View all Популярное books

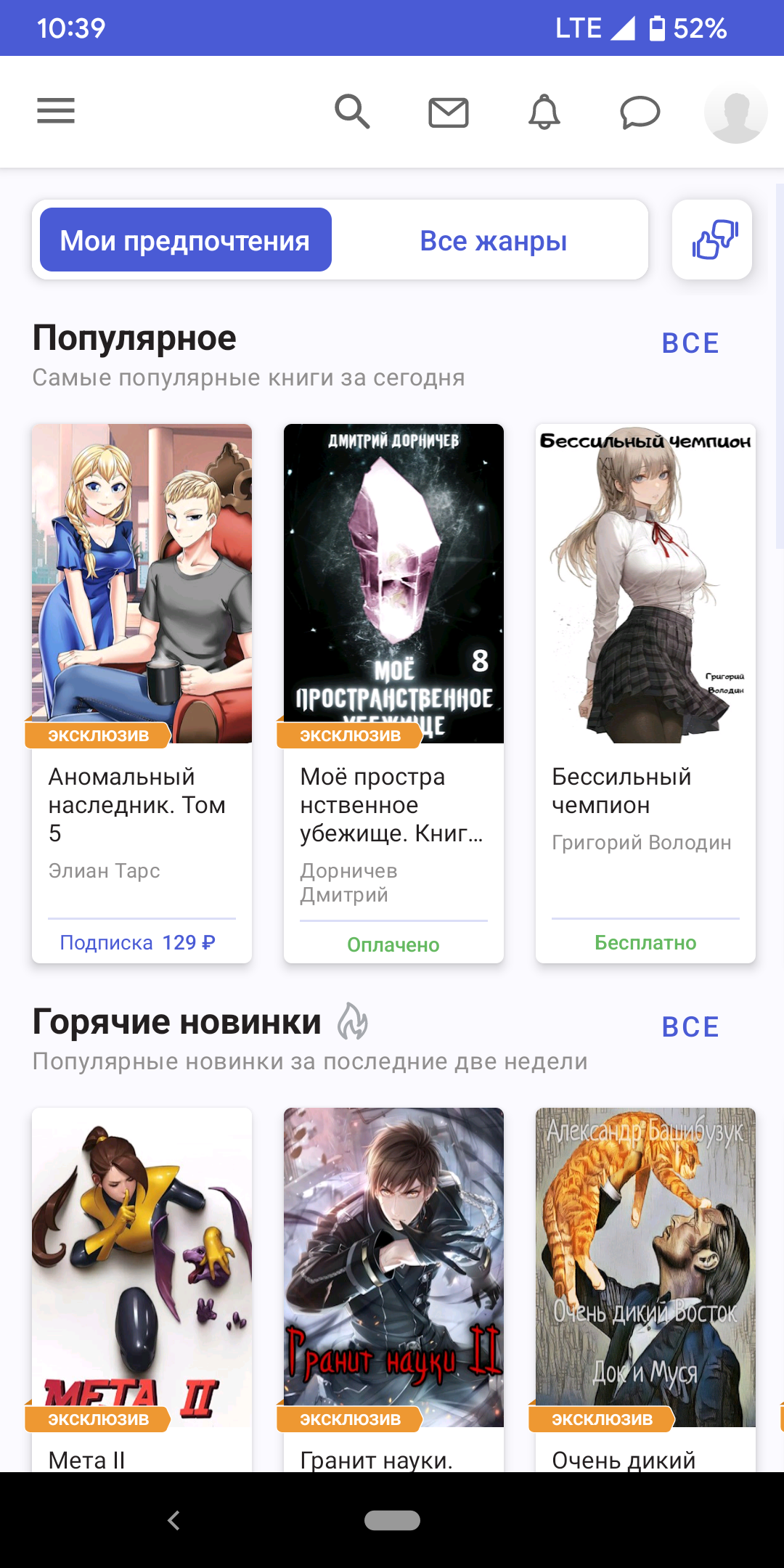[x=690, y=343]
